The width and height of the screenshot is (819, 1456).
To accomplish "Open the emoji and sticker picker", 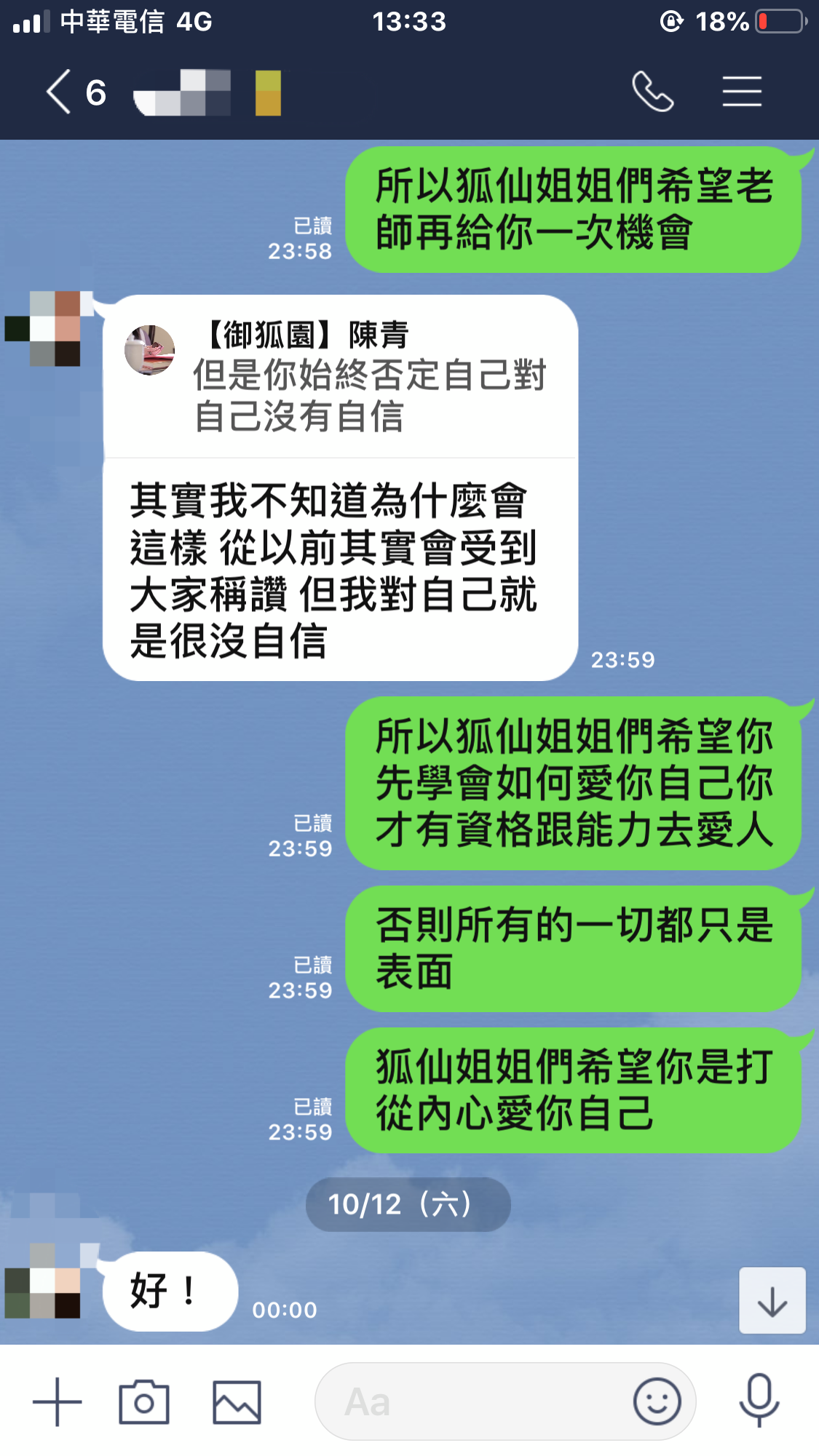I will click(657, 1401).
